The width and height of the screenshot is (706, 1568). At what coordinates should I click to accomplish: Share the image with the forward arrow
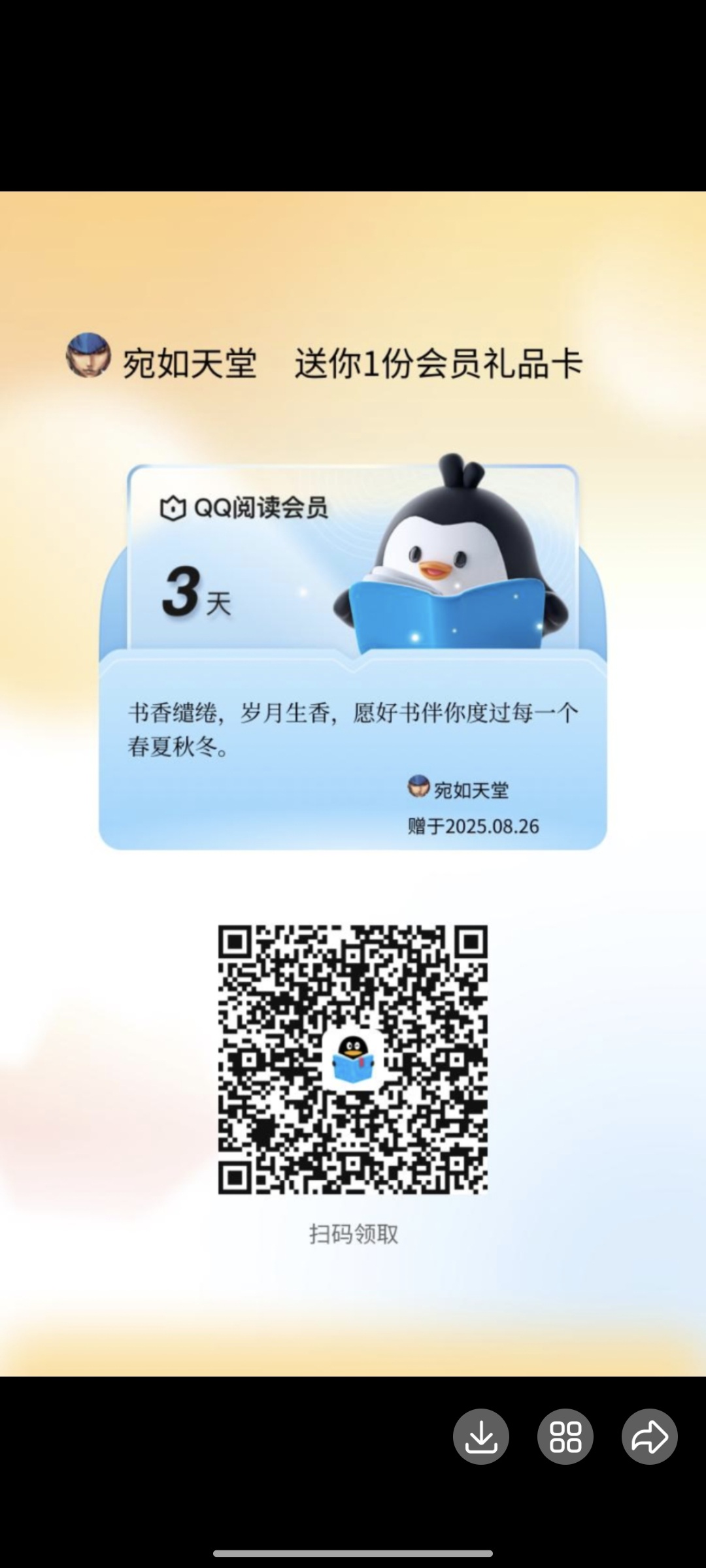click(650, 1437)
